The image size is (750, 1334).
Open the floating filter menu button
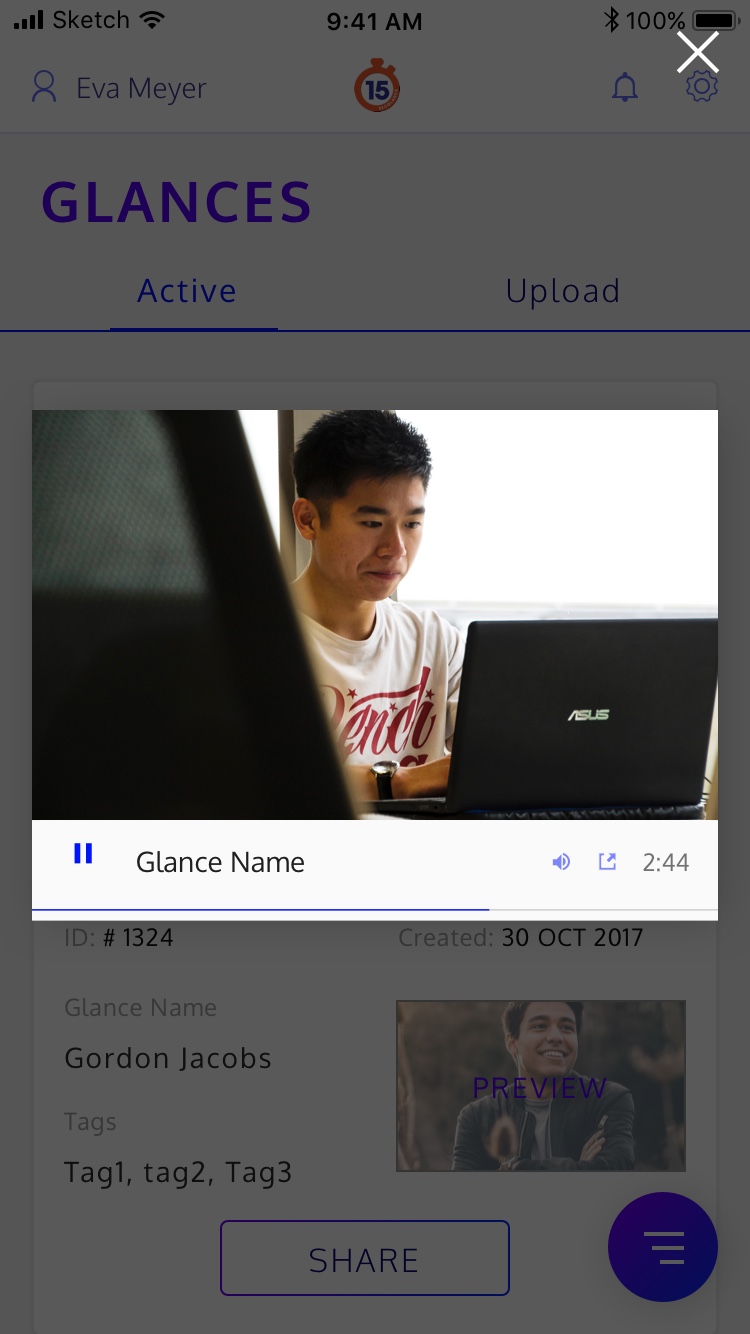point(663,1247)
